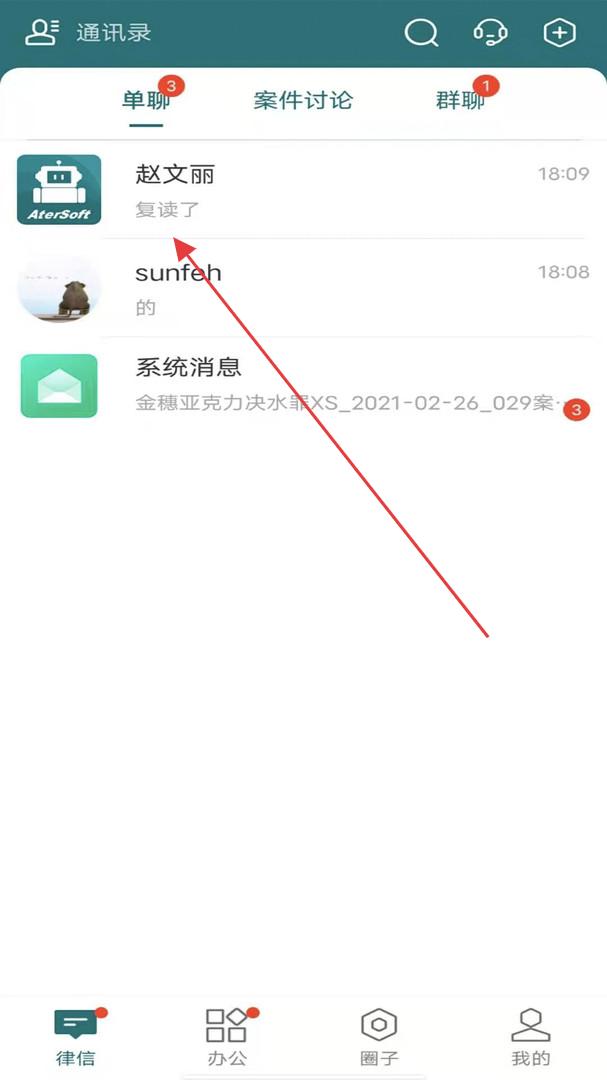This screenshot has height=1080, width=607.
Task: Go to the 办公 bottom tab
Action: (227, 1035)
